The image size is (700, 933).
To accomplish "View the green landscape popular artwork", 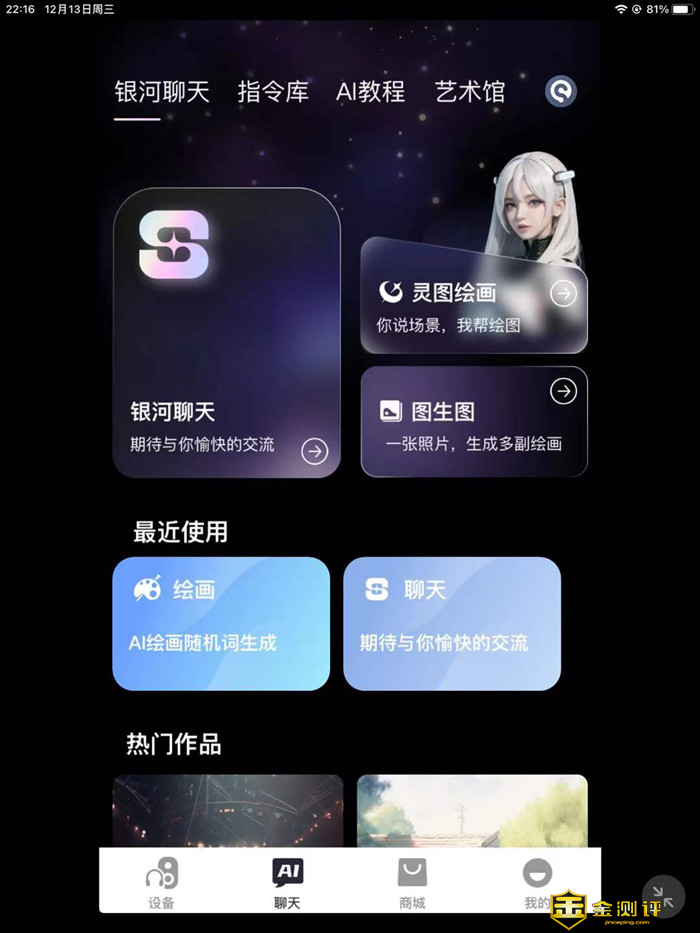I will (472, 810).
